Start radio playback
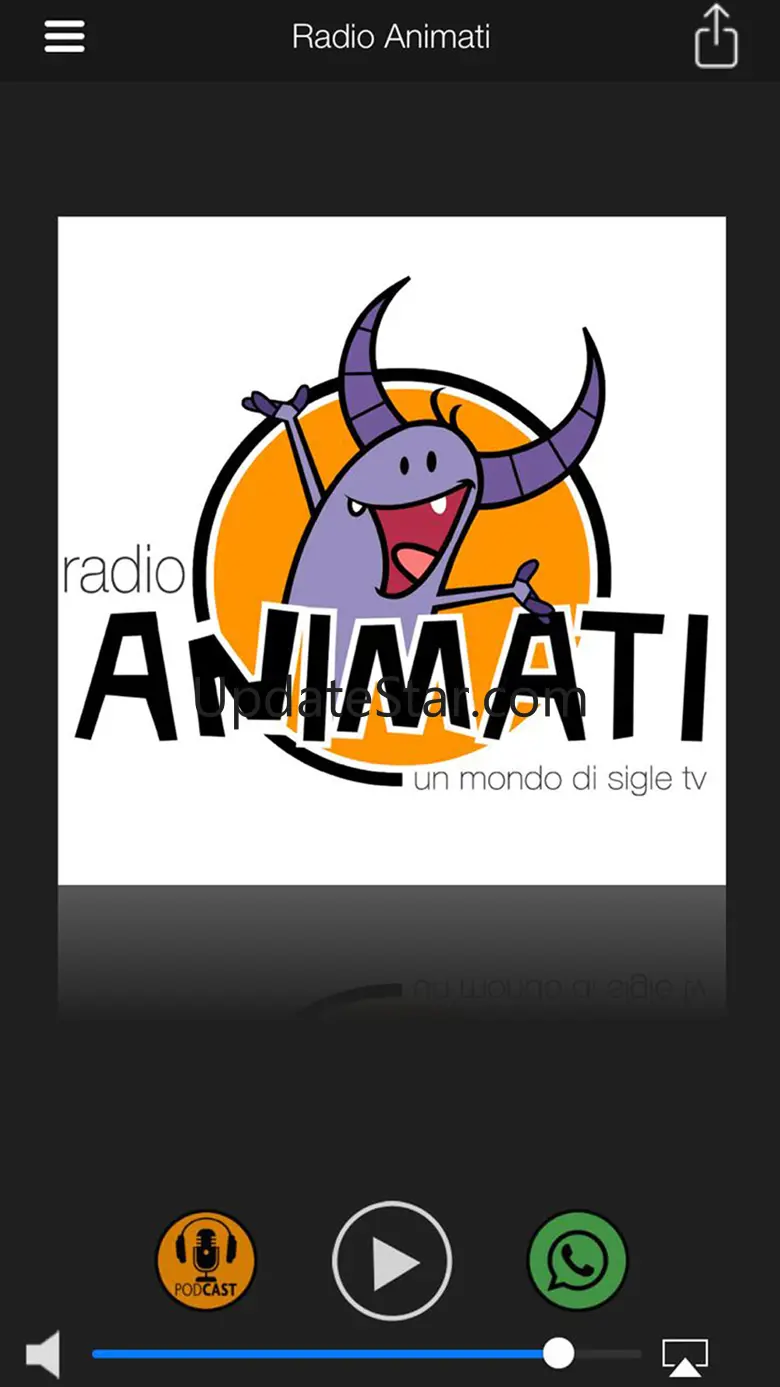780x1387 pixels. point(392,1262)
